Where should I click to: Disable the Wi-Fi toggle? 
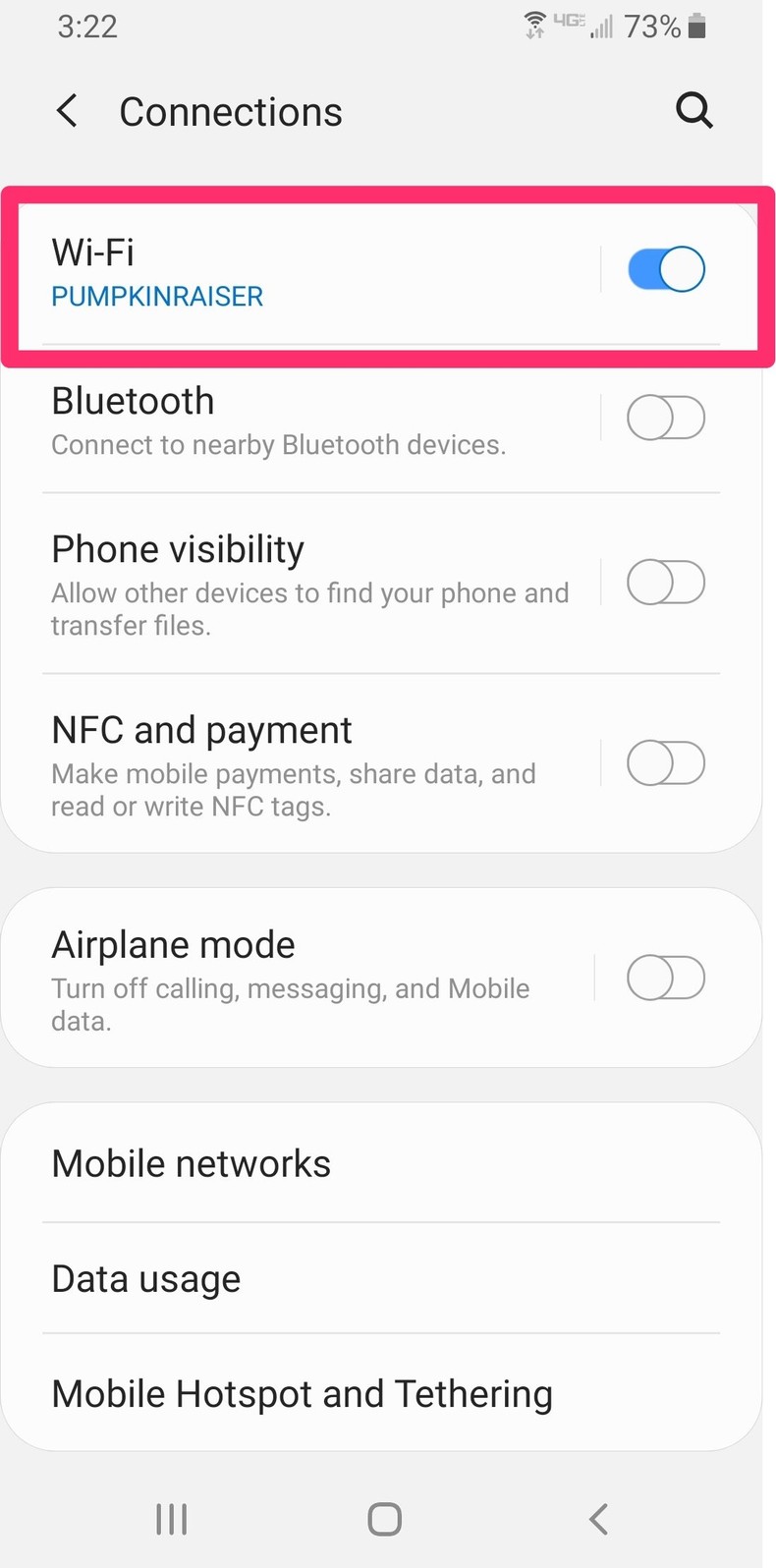click(665, 268)
